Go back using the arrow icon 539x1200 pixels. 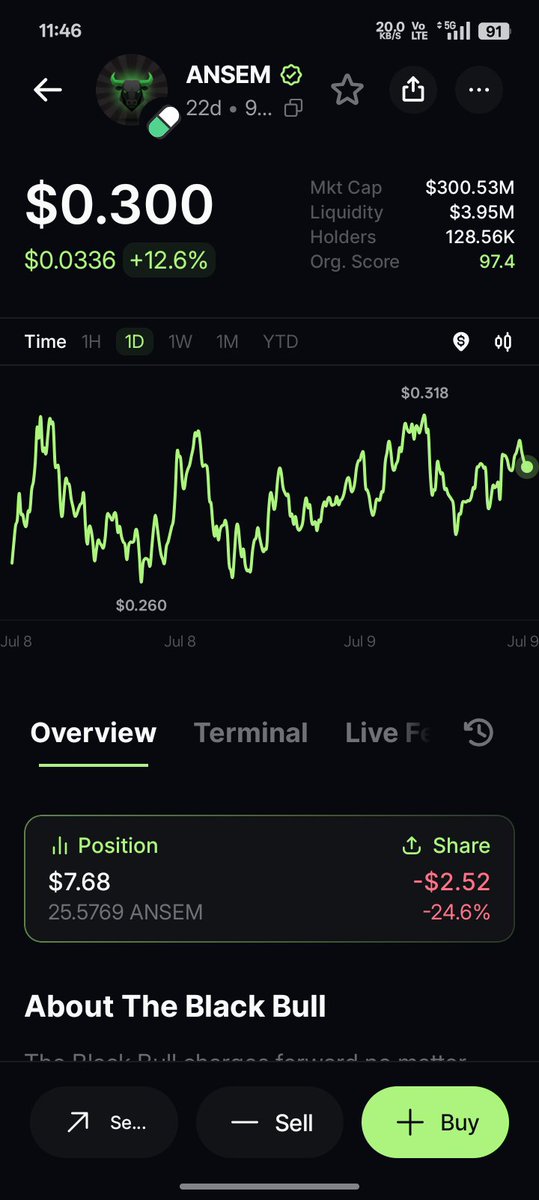48,90
